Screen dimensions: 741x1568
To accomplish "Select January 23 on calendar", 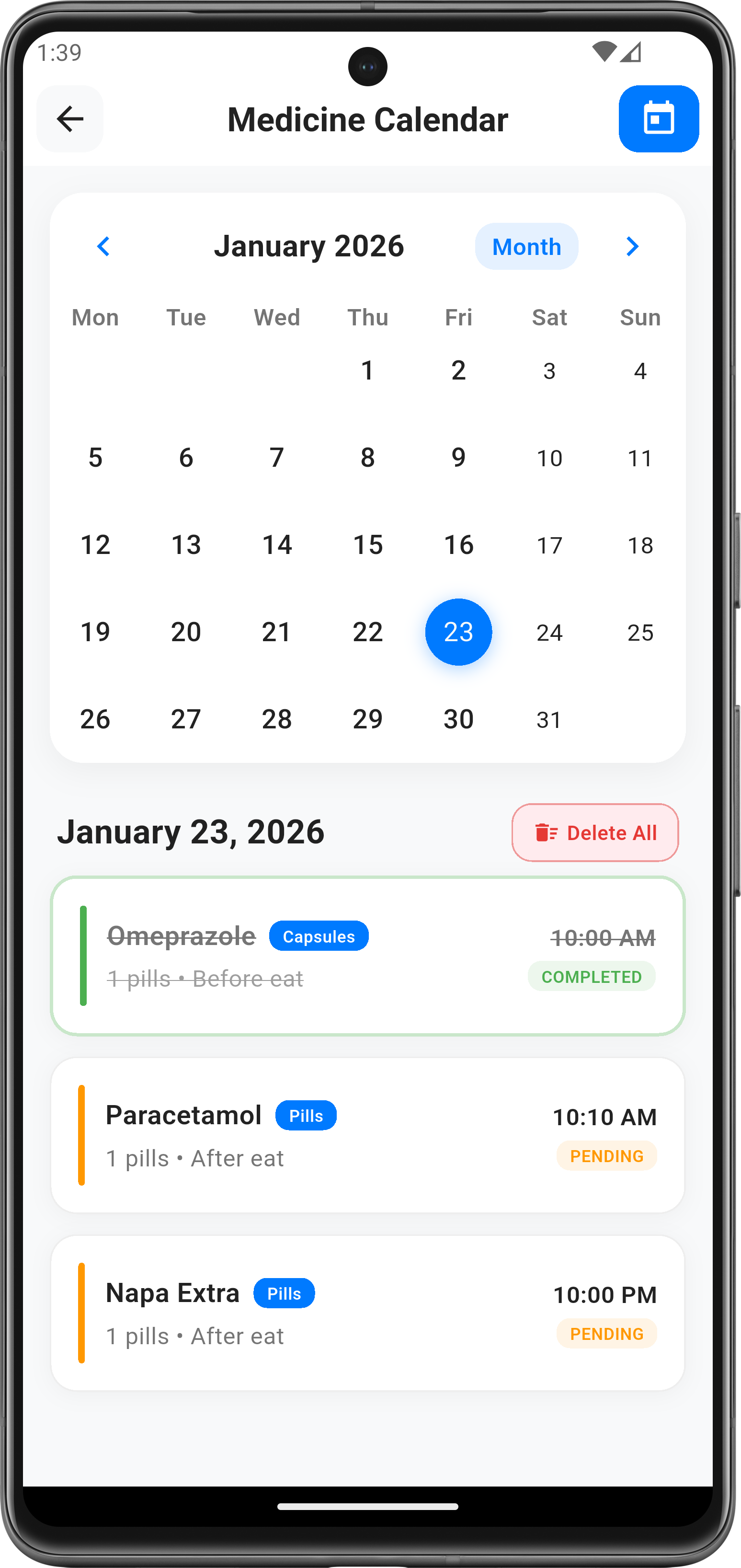I will [x=458, y=632].
